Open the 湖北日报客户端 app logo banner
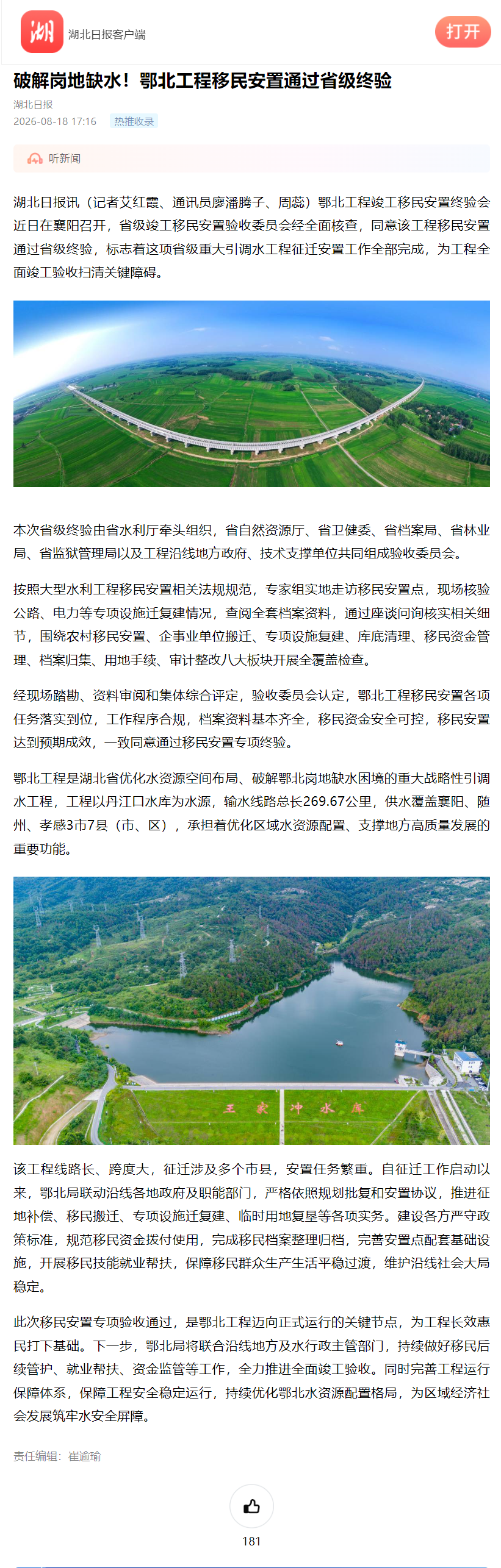501x1568 pixels. 83,32
